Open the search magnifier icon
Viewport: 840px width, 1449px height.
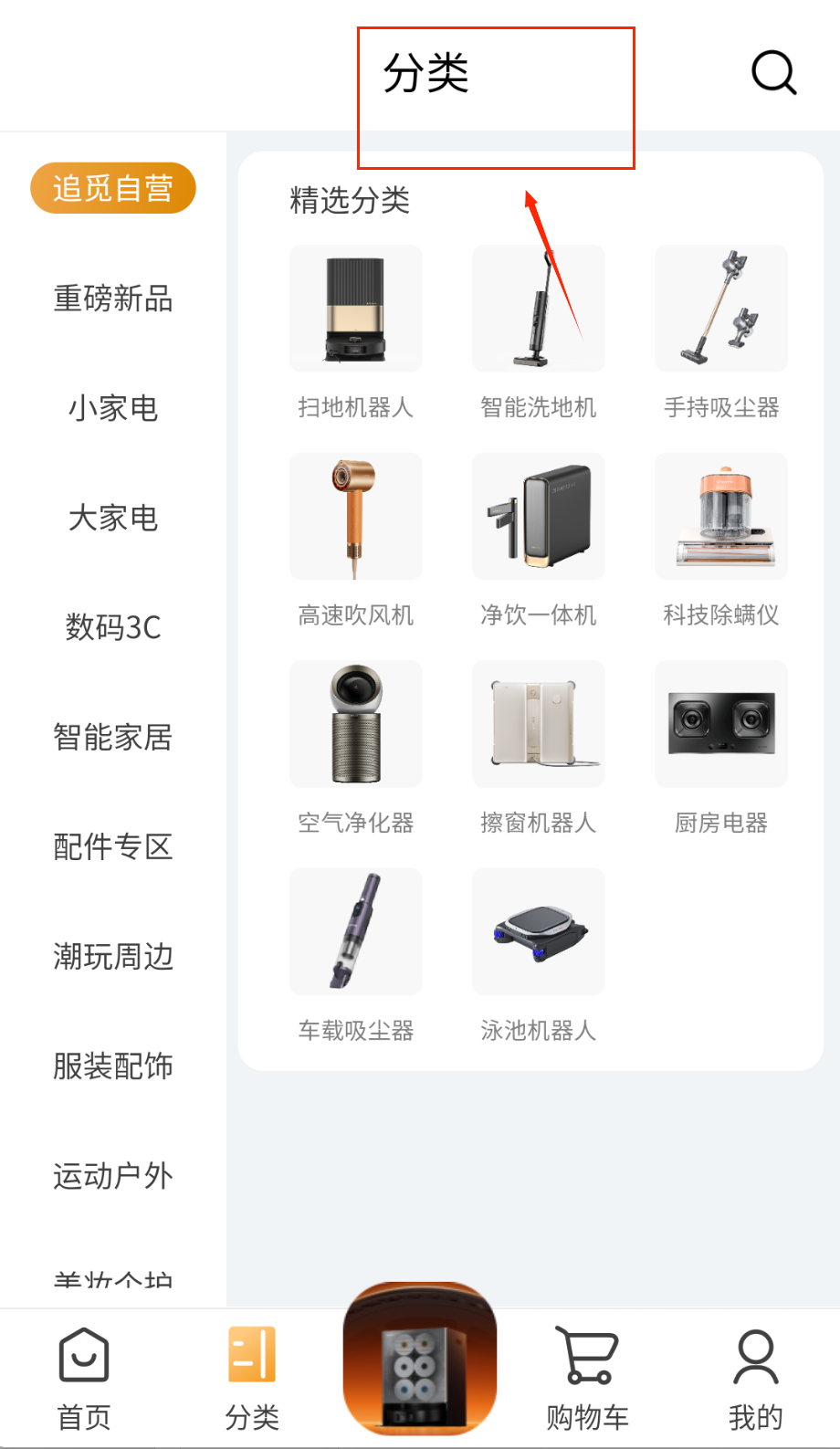773,72
